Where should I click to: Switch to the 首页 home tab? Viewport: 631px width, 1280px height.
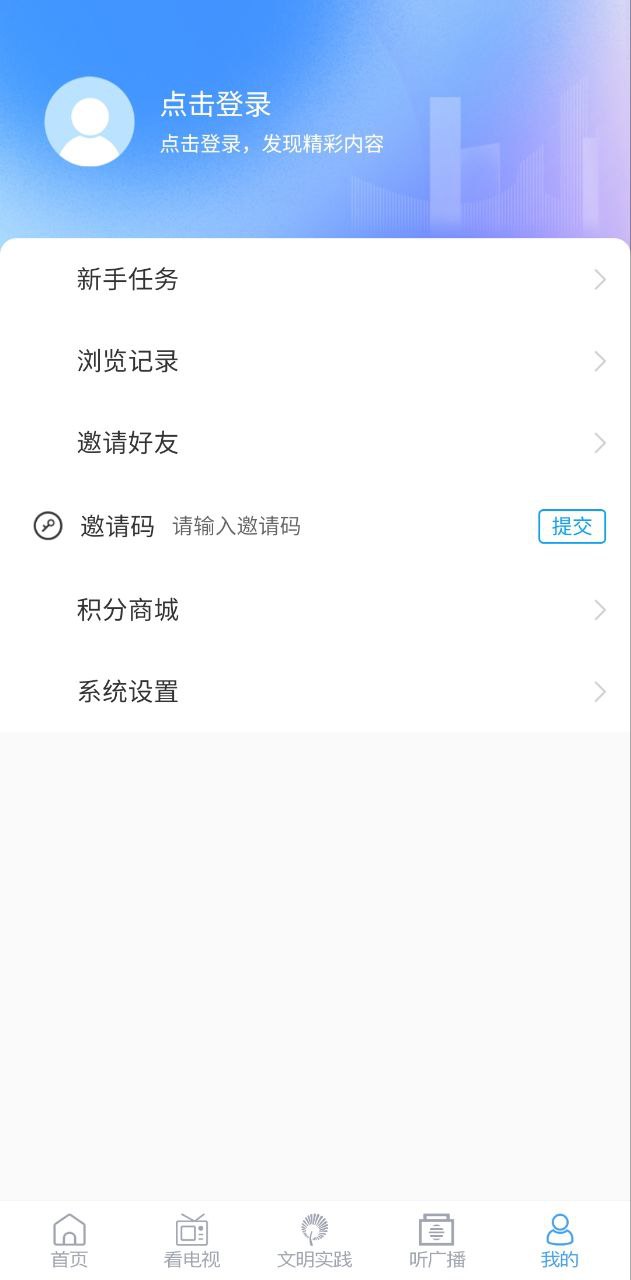[x=69, y=1240]
